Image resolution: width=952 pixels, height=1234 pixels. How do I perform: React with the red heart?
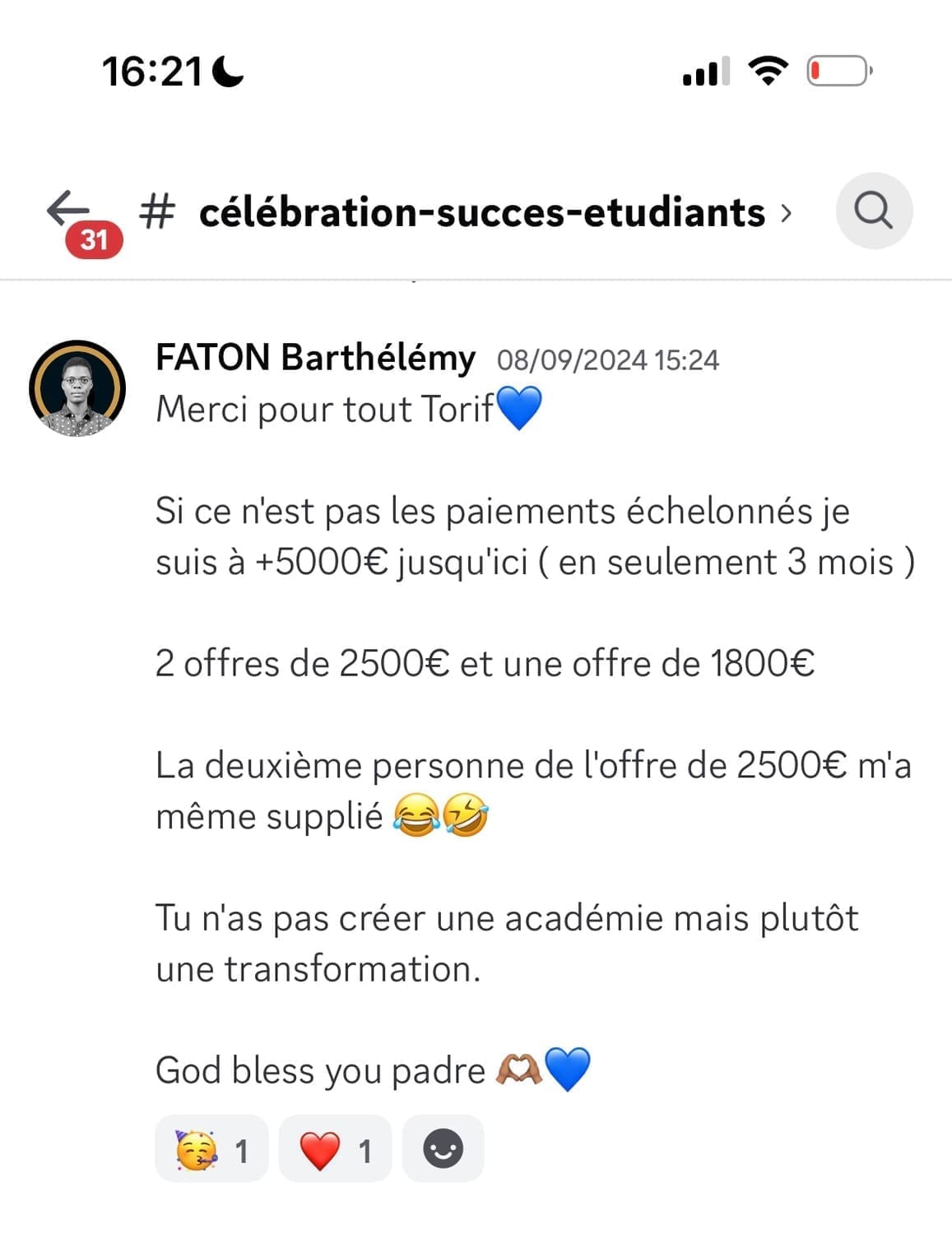(335, 1149)
